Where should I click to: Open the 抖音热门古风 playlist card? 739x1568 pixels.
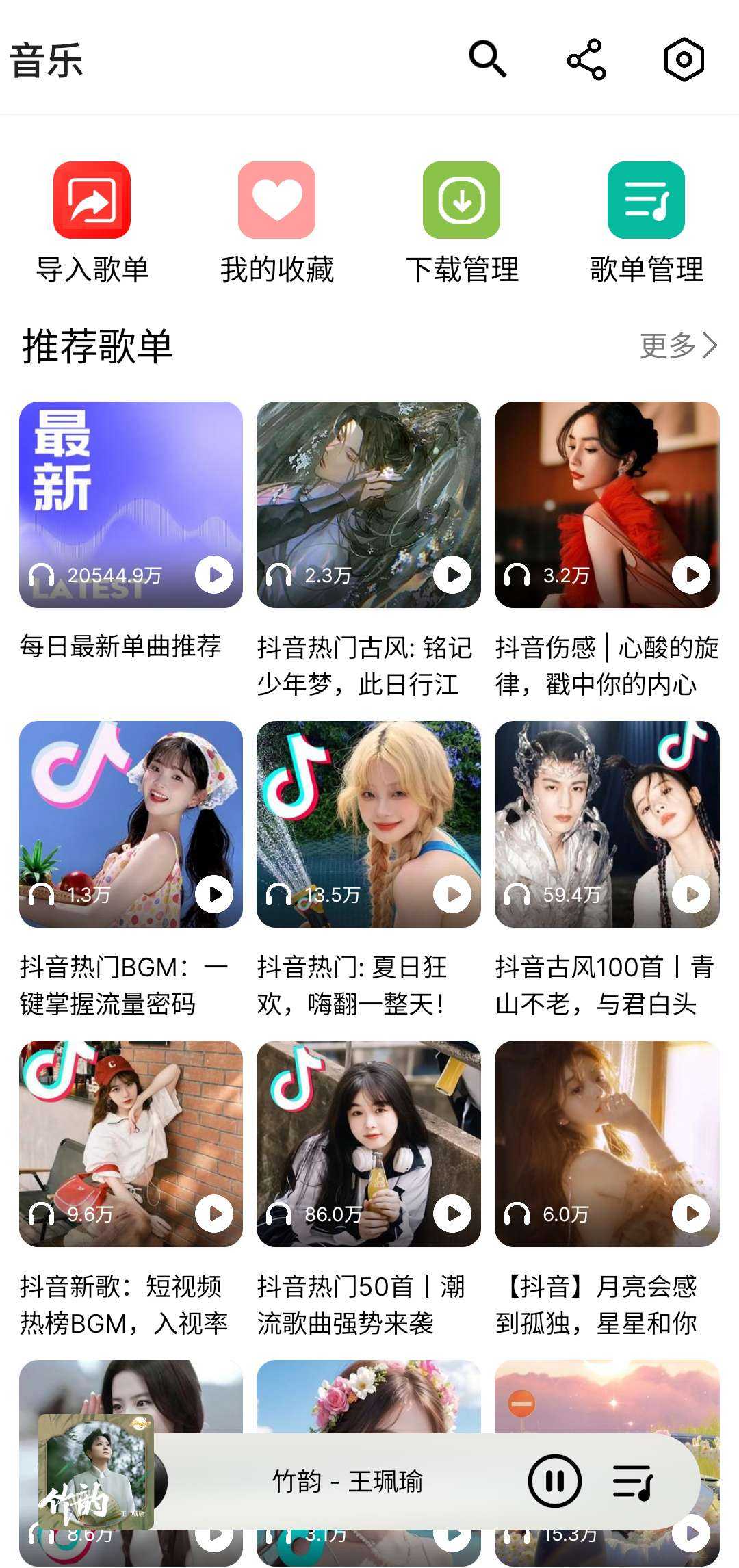pos(368,504)
